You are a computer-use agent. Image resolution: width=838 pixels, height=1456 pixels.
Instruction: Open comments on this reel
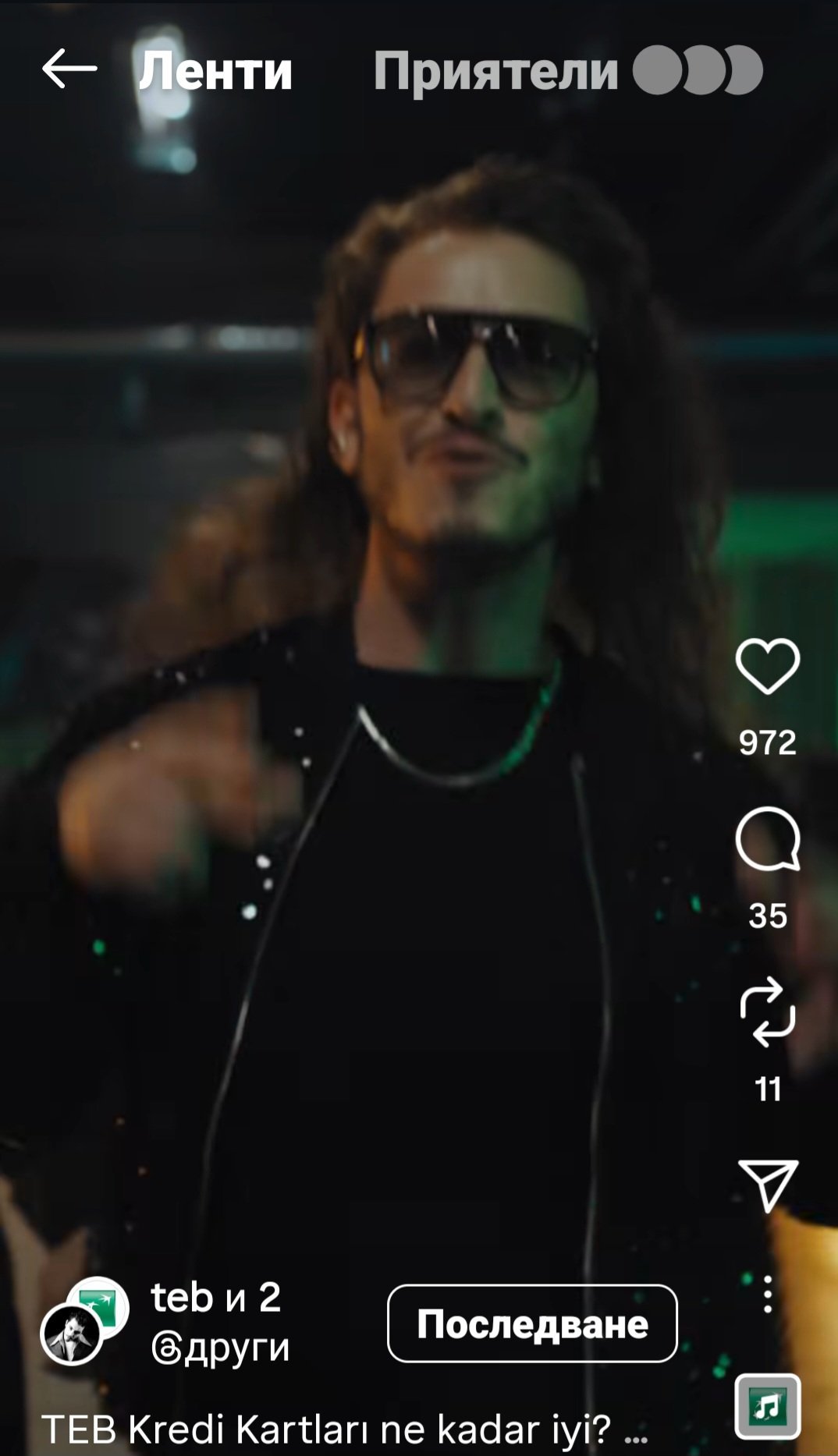click(767, 839)
